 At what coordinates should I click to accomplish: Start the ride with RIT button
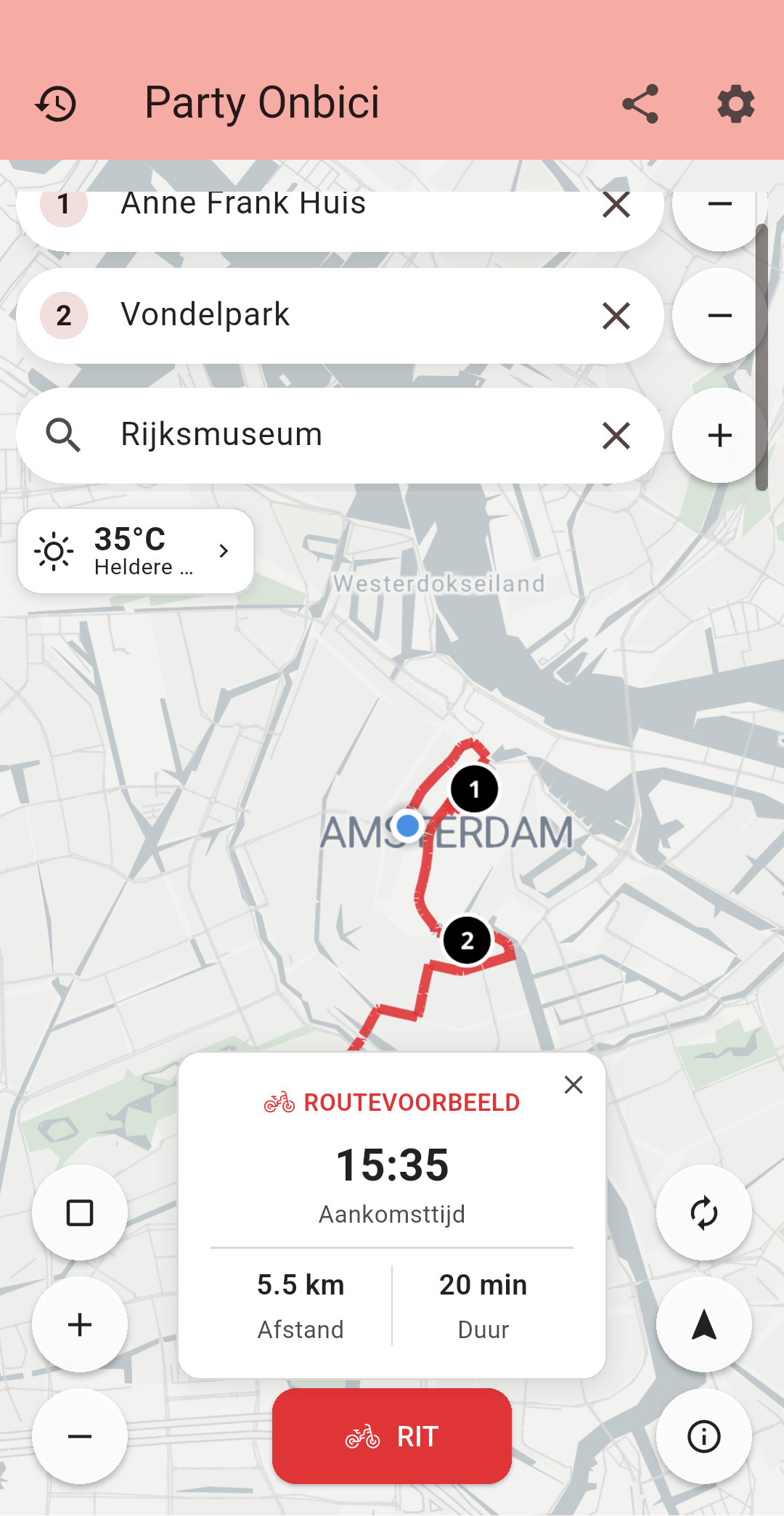click(x=391, y=1435)
